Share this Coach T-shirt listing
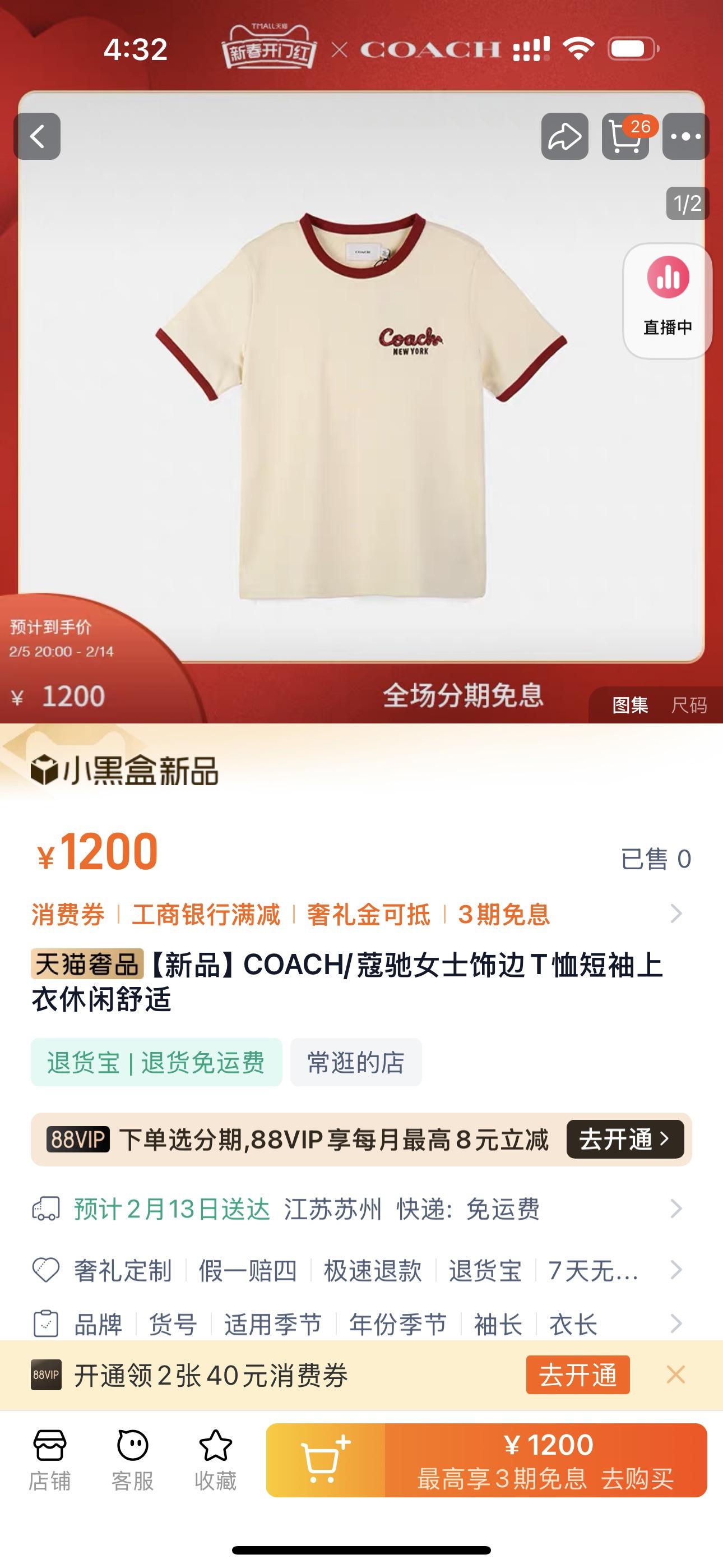 tap(565, 136)
